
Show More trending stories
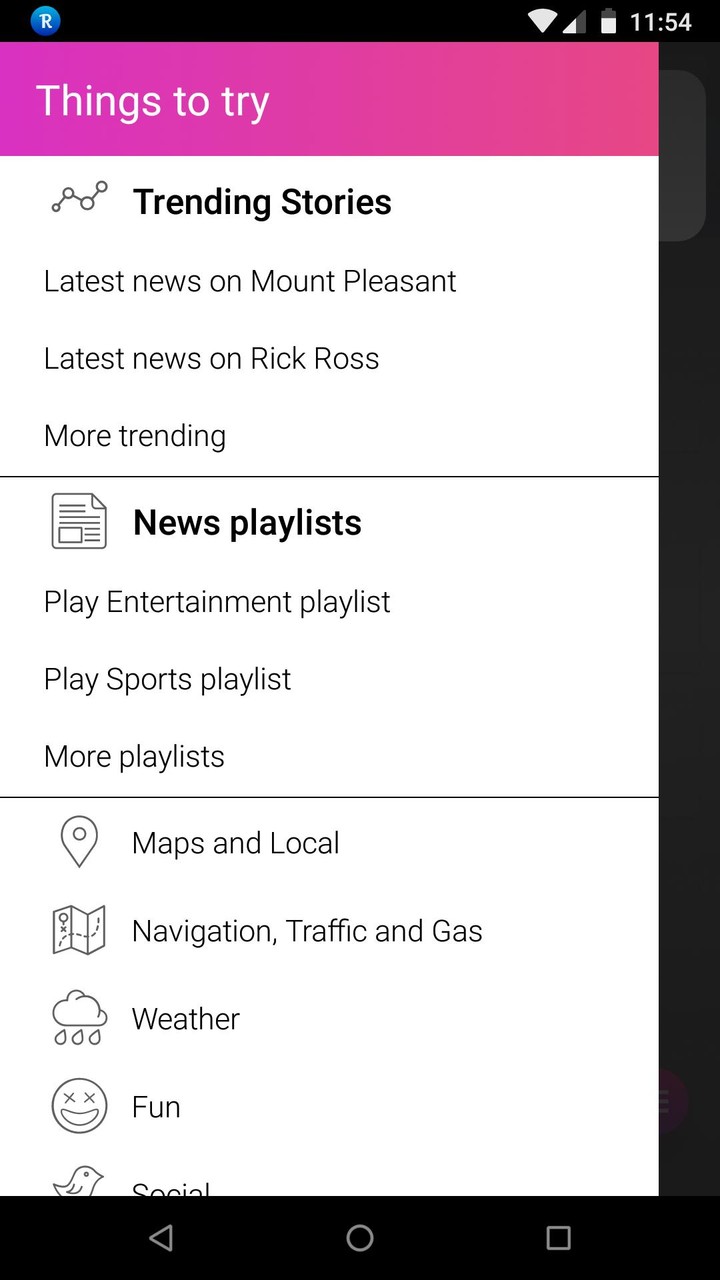pyautogui.click(x=134, y=435)
